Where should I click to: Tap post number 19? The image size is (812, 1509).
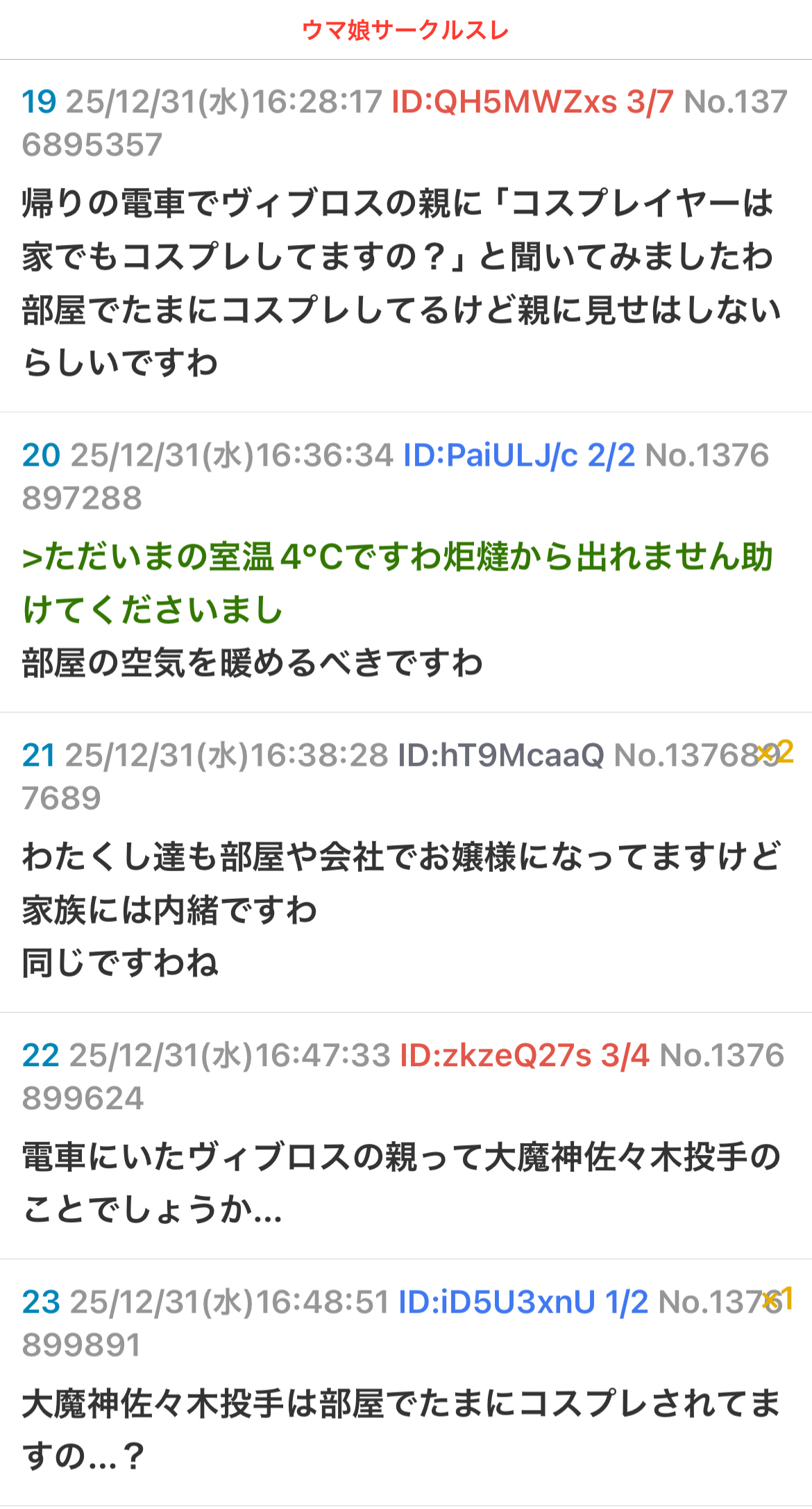point(39,102)
